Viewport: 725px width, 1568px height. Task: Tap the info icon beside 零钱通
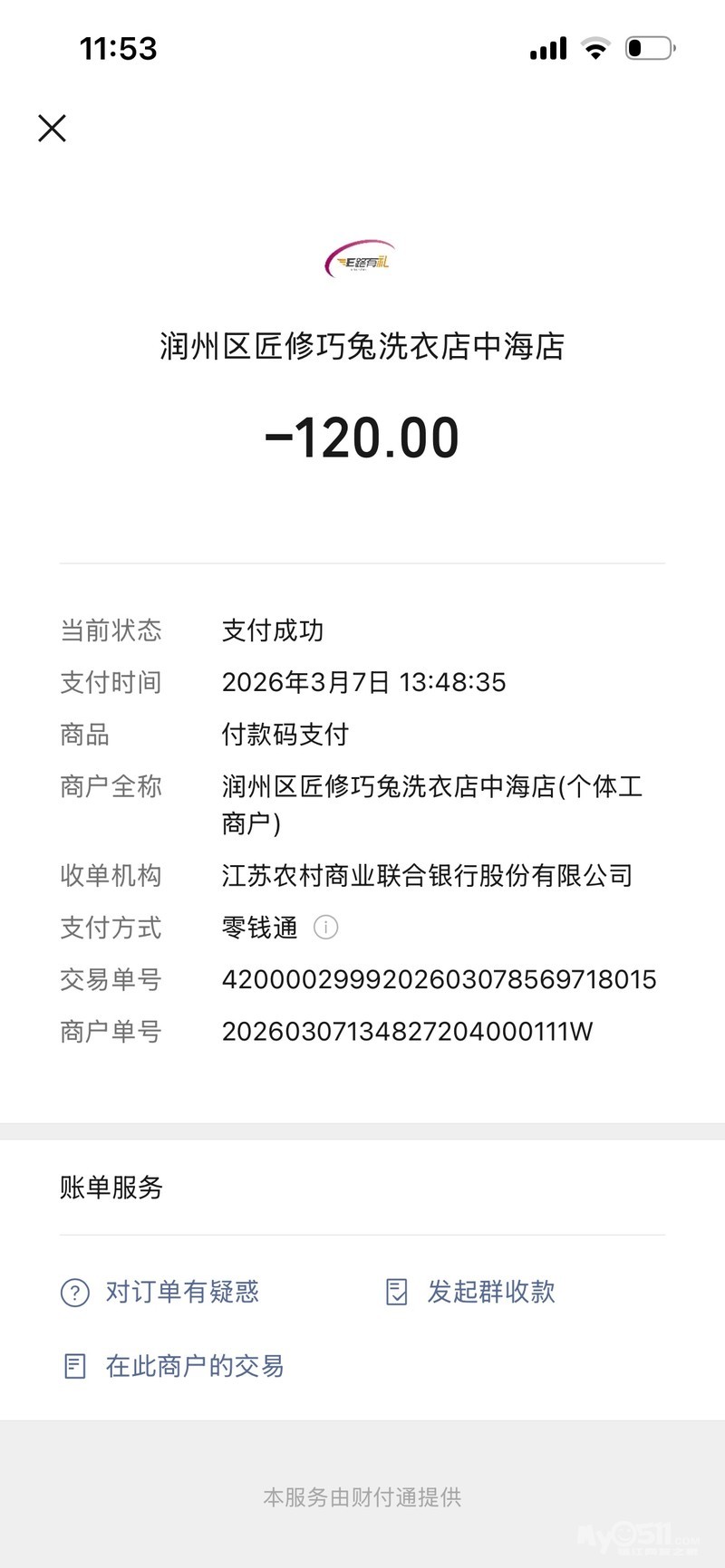coord(325,928)
